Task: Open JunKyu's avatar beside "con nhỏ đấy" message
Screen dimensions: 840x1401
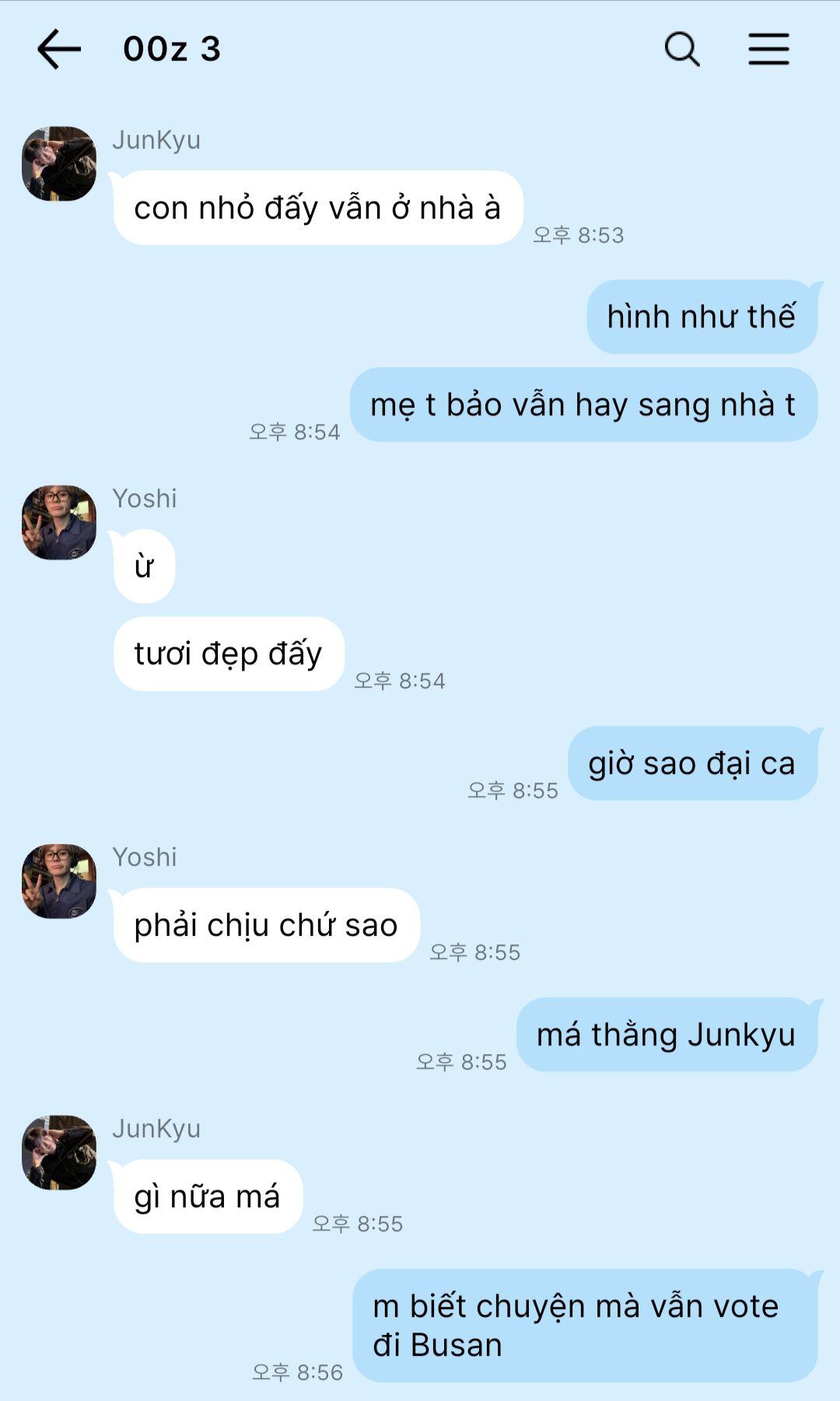Action: [59, 164]
